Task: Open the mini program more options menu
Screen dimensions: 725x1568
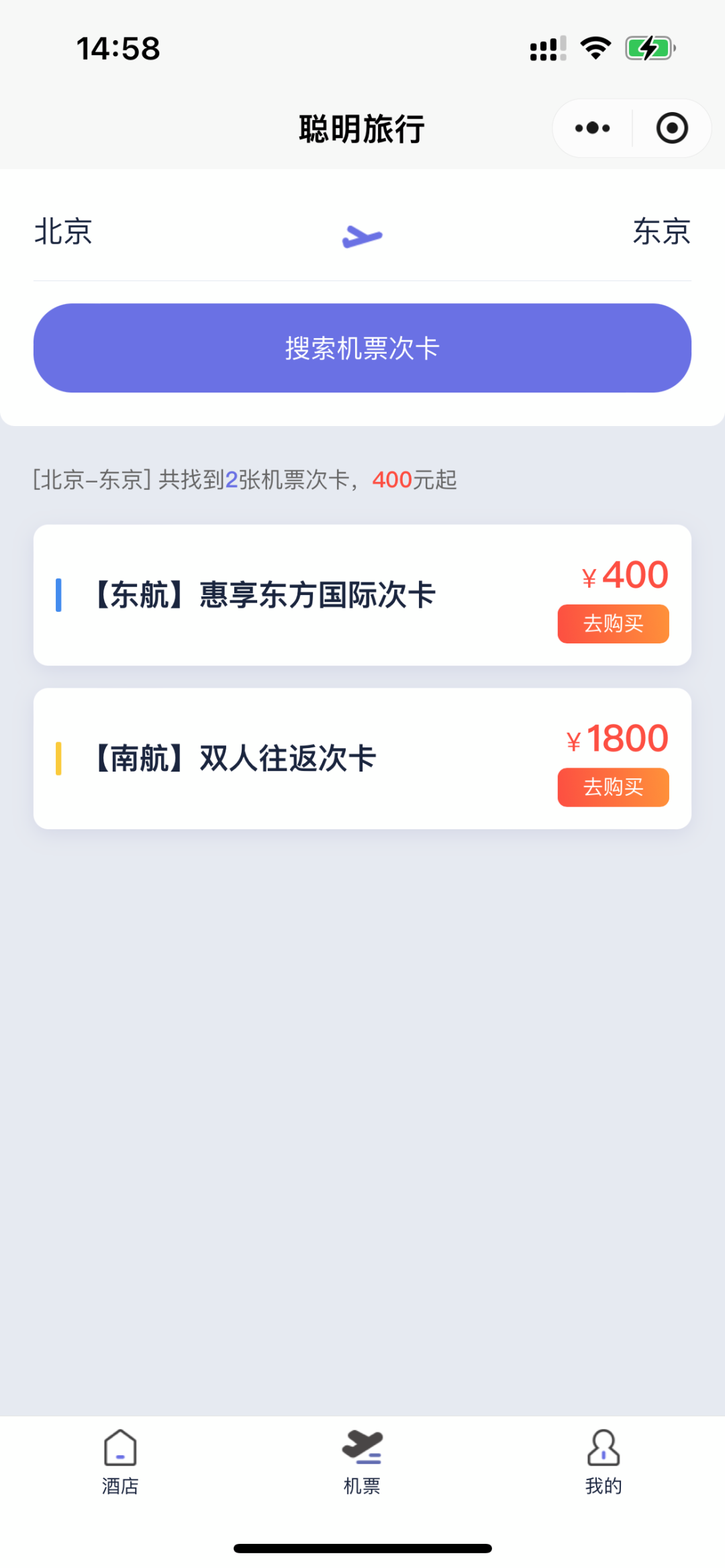Action: (592, 128)
